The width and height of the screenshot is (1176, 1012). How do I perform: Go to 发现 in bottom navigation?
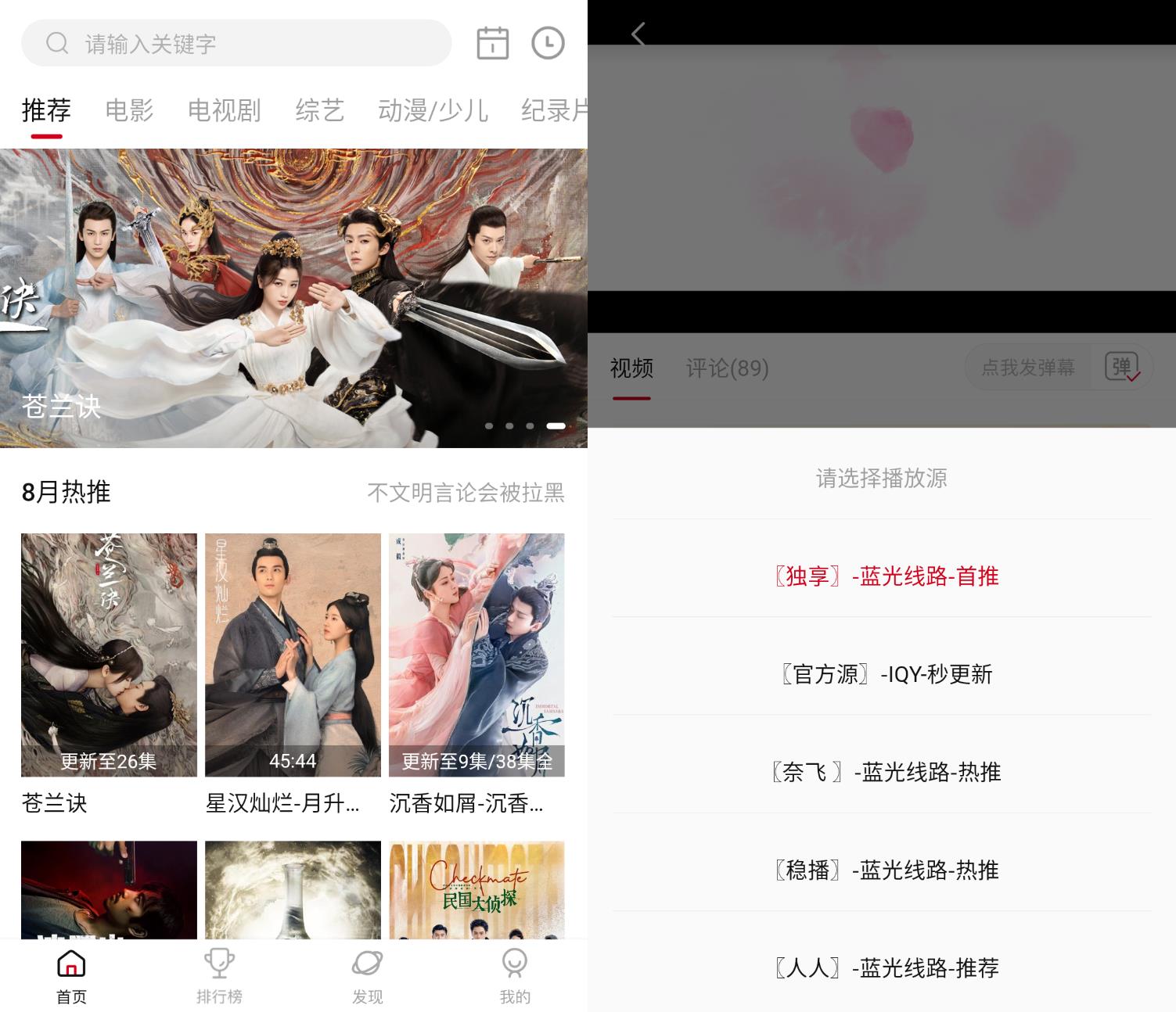click(x=367, y=975)
